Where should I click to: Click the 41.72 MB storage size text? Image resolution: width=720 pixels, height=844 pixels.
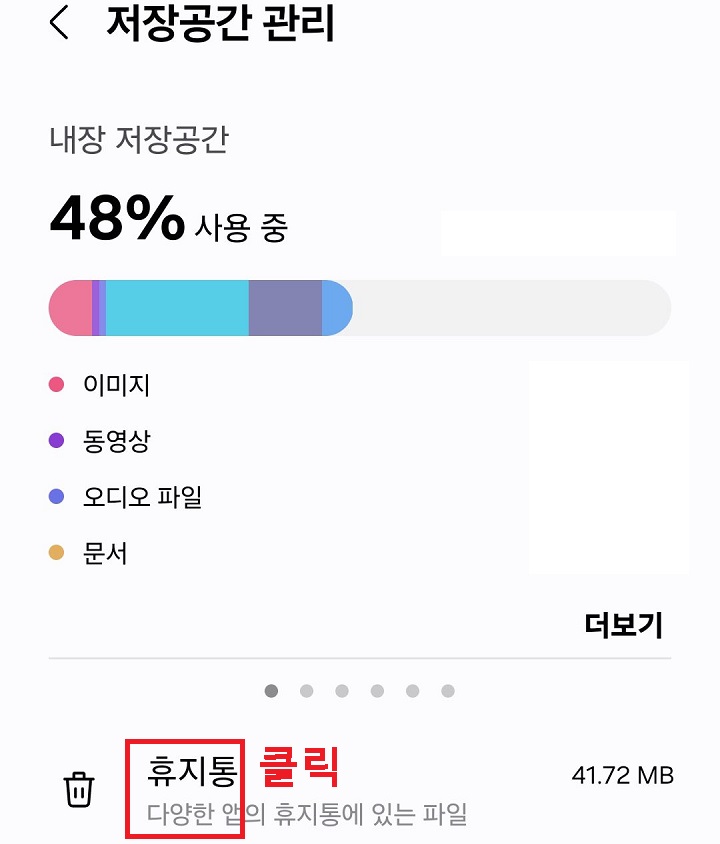click(630, 775)
